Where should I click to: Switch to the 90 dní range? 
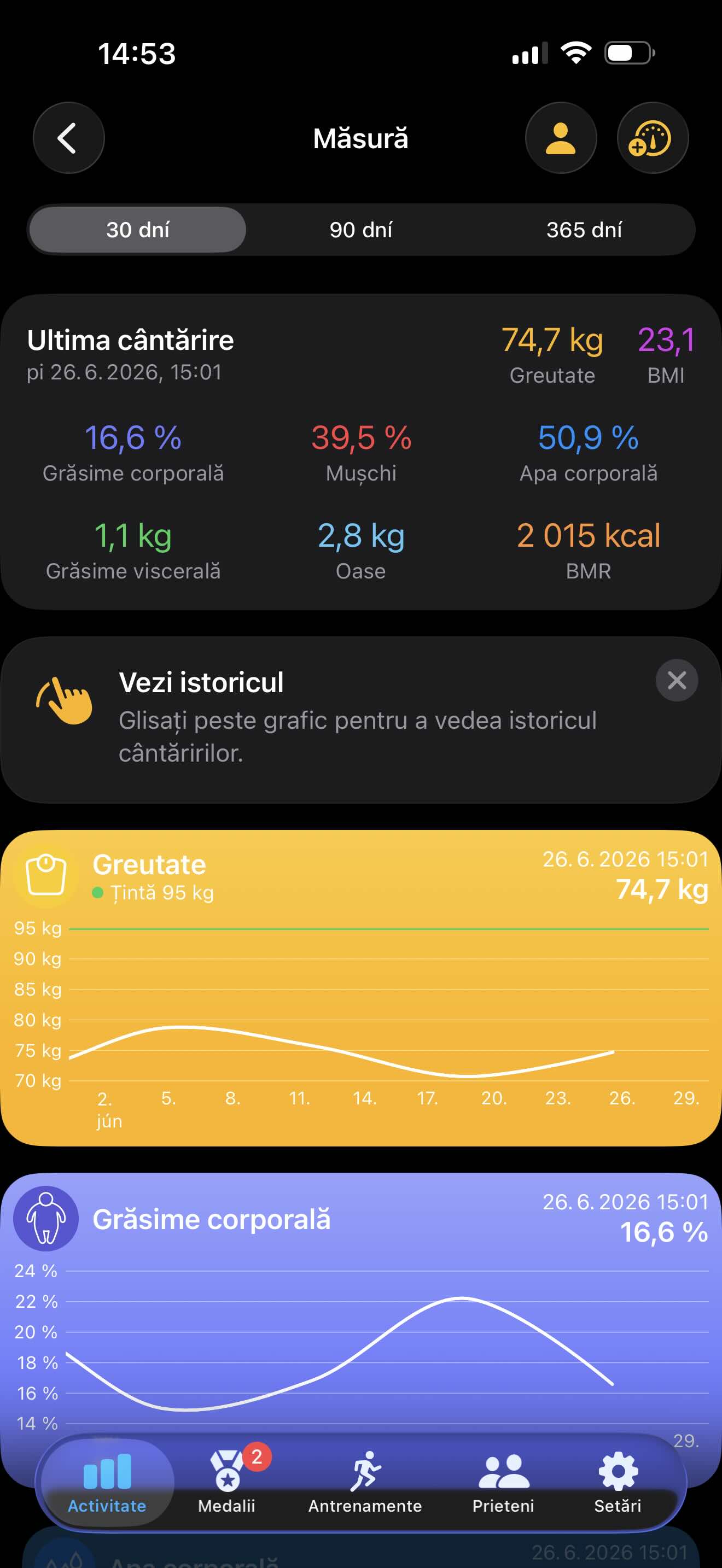[361, 230]
